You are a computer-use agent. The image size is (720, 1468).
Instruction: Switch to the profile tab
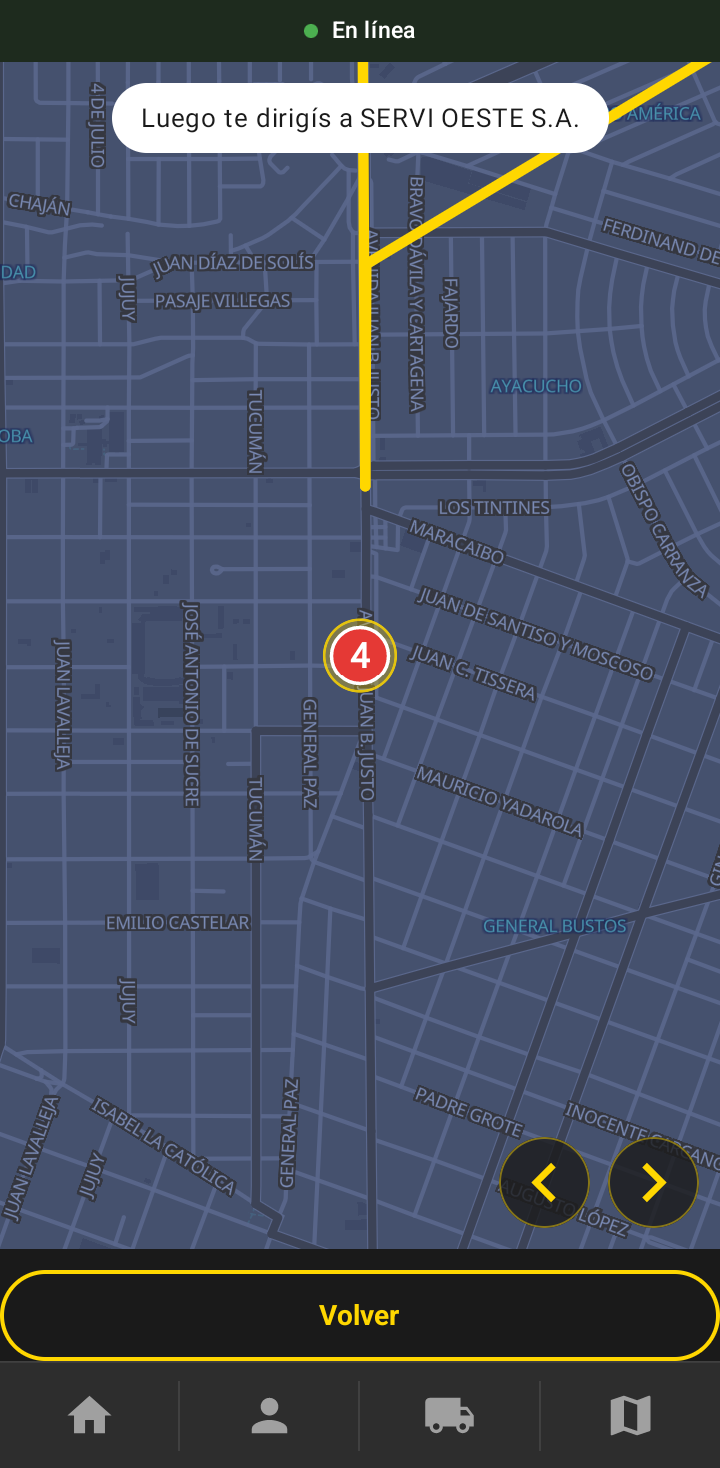coord(269,1415)
